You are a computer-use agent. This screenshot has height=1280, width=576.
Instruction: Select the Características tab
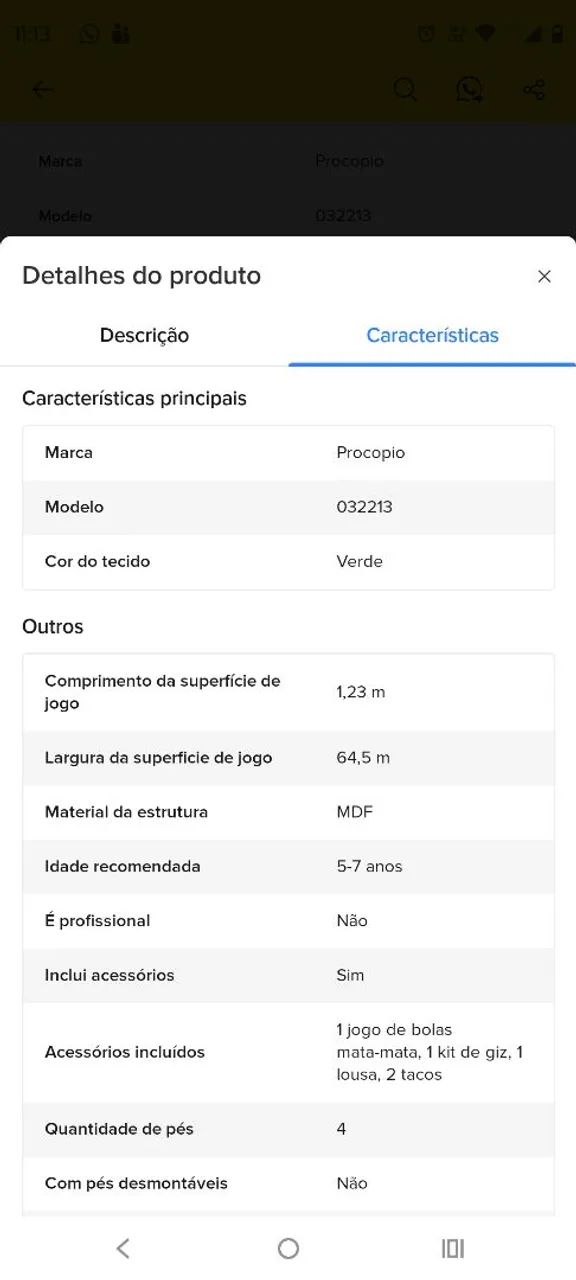(x=432, y=336)
